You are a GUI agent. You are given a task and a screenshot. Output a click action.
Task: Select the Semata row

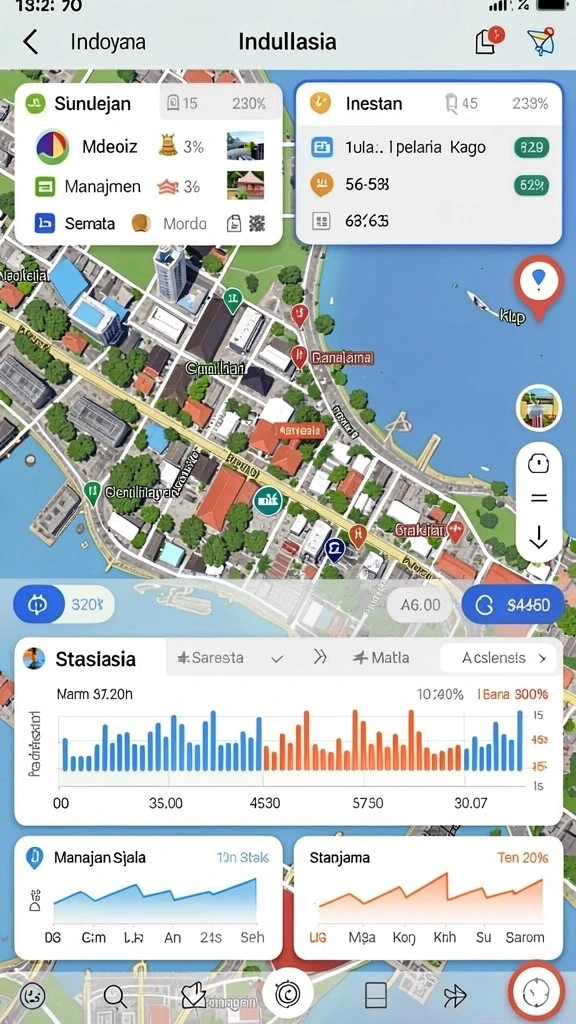coord(149,224)
